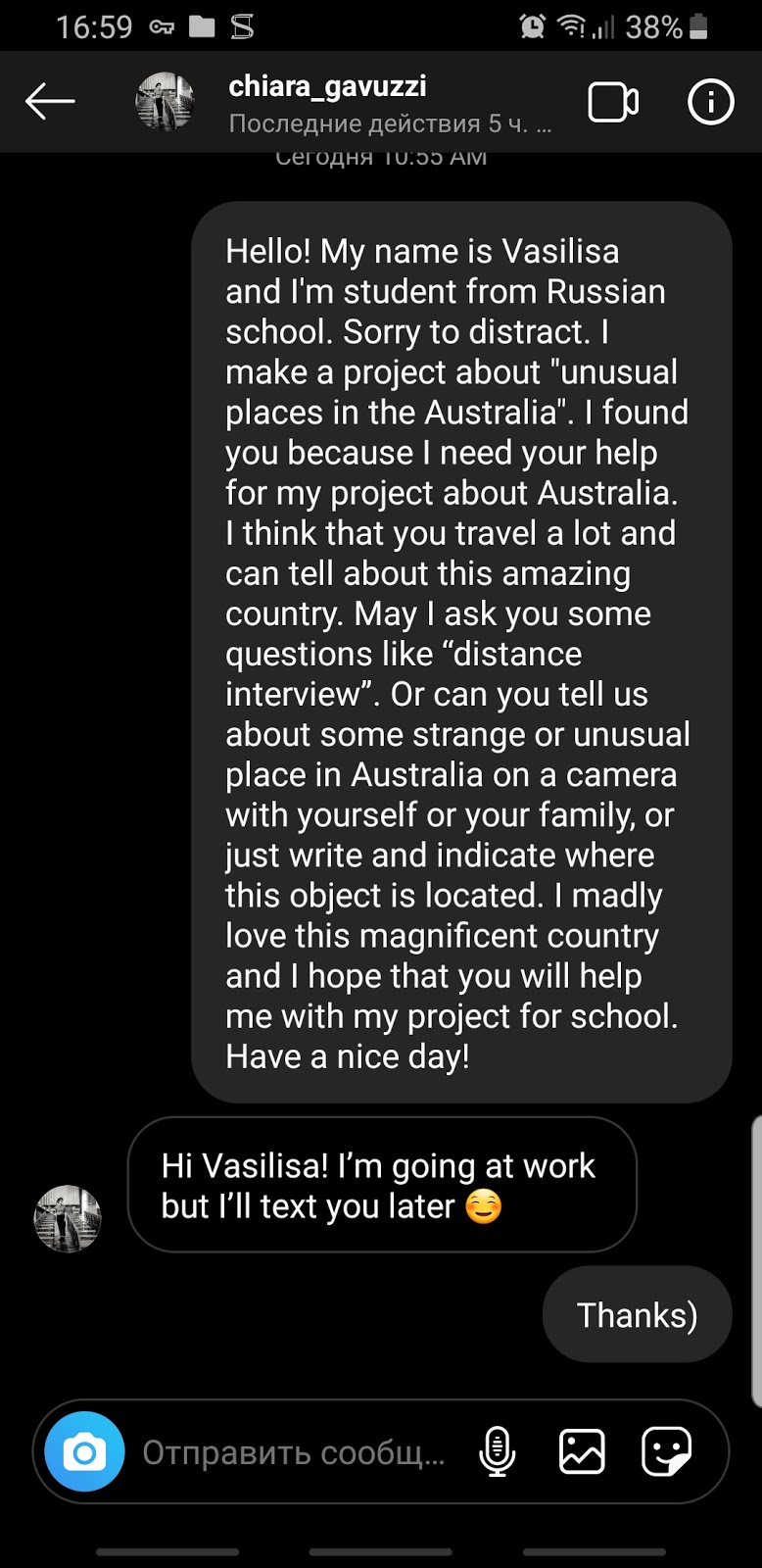This screenshot has height=1568, width=762.
Task: Open the camera to send a photo
Action: (85, 1451)
